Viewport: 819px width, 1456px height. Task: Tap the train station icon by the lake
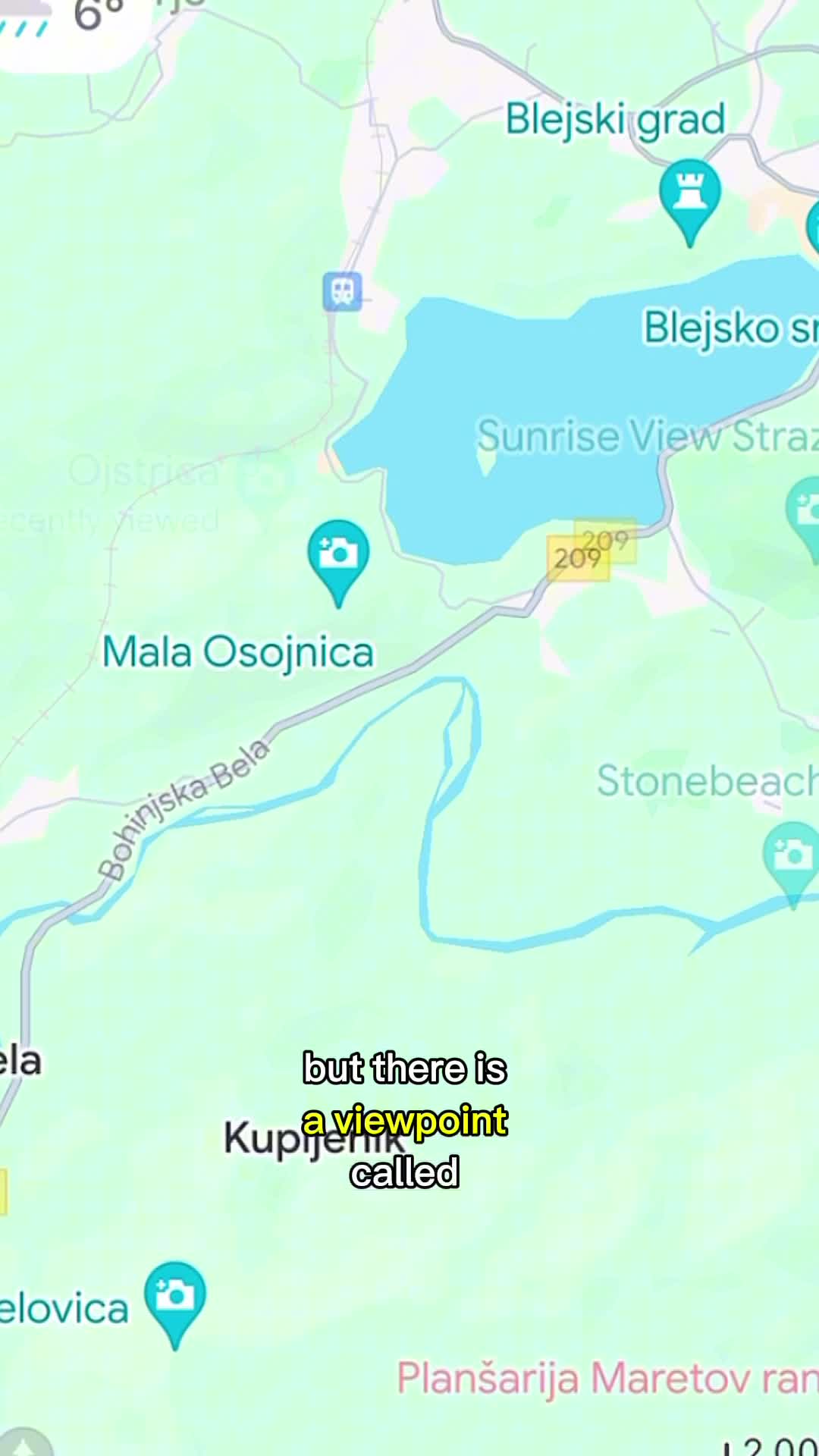(x=342, y=291)
